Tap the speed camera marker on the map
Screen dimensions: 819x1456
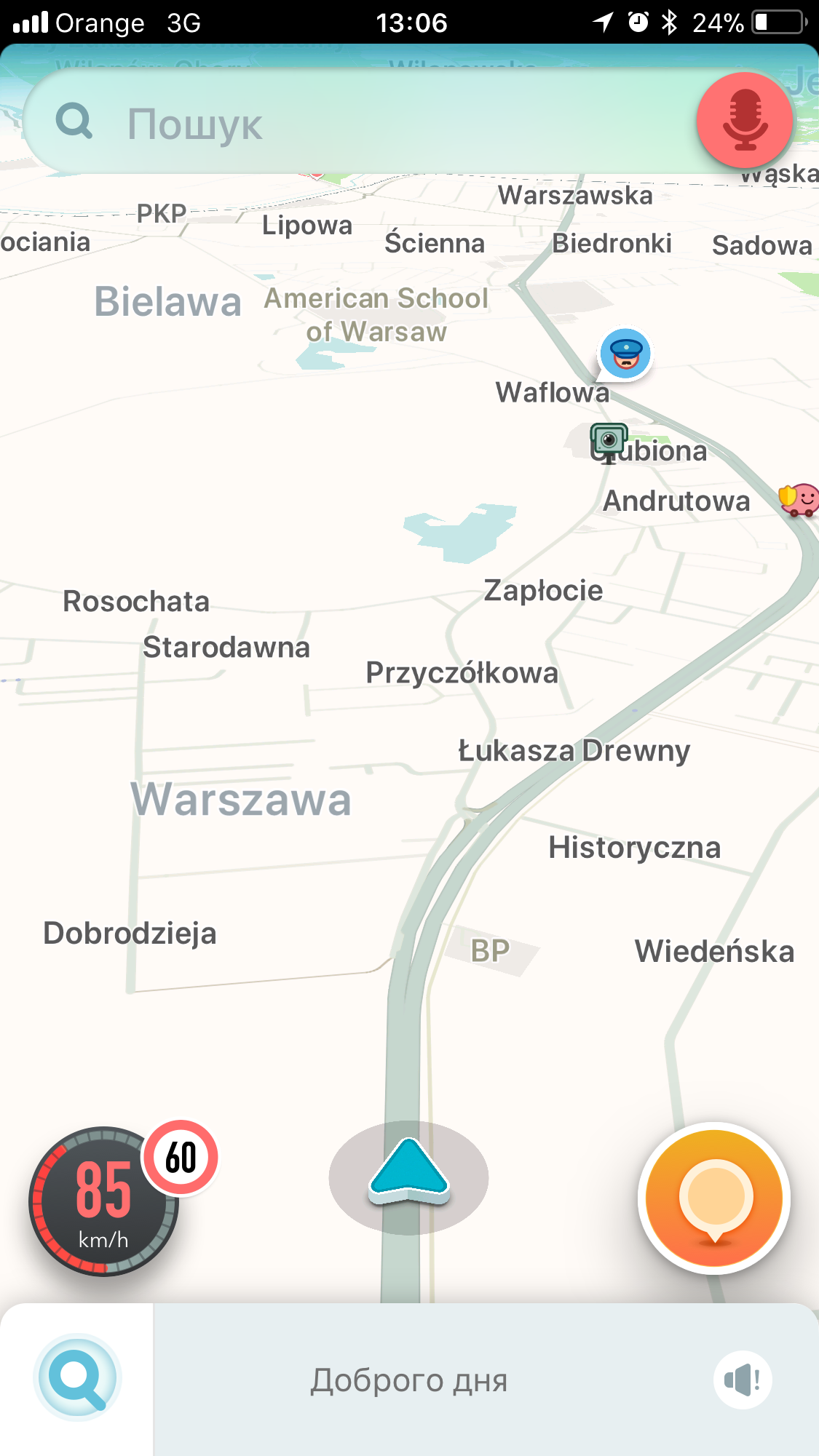click(609, 439)
